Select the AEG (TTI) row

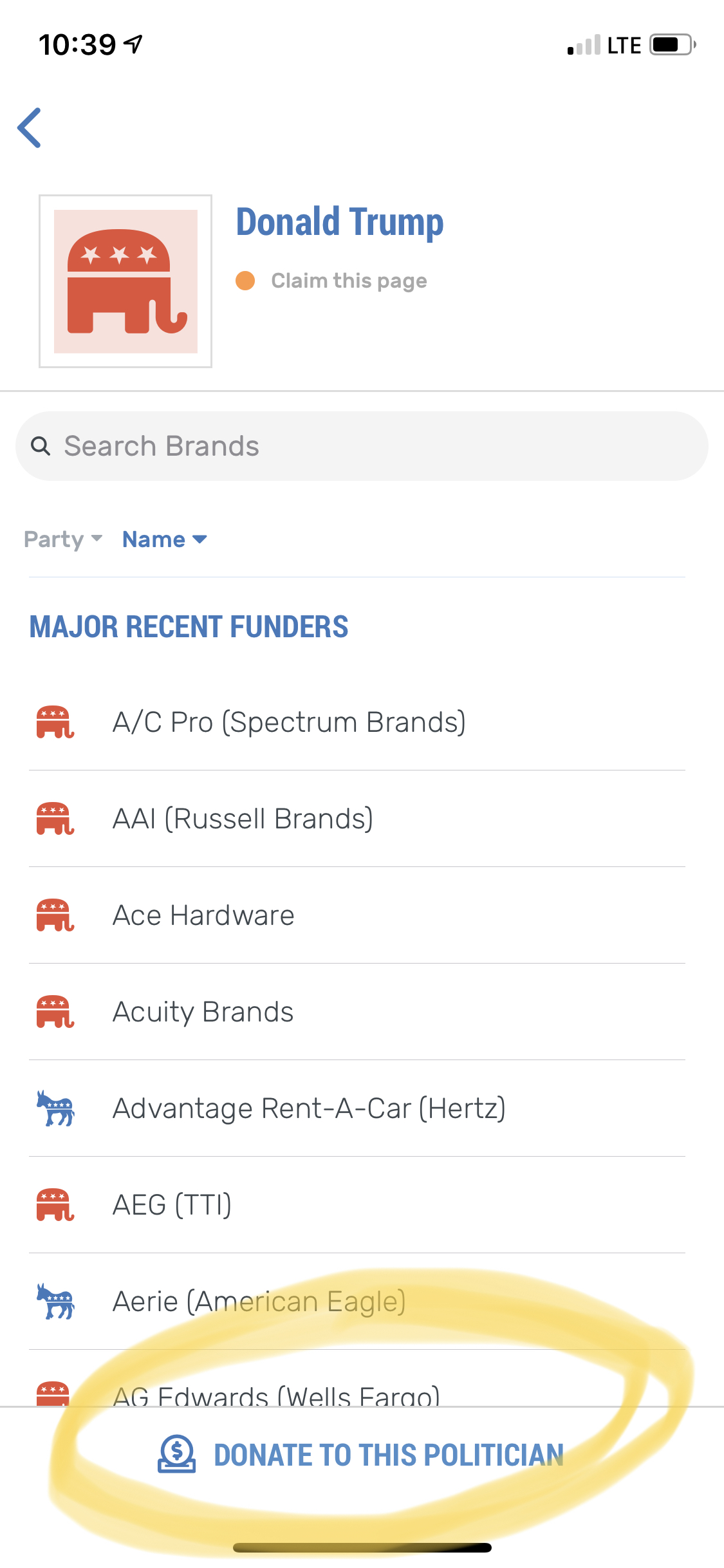[357, 1205]
